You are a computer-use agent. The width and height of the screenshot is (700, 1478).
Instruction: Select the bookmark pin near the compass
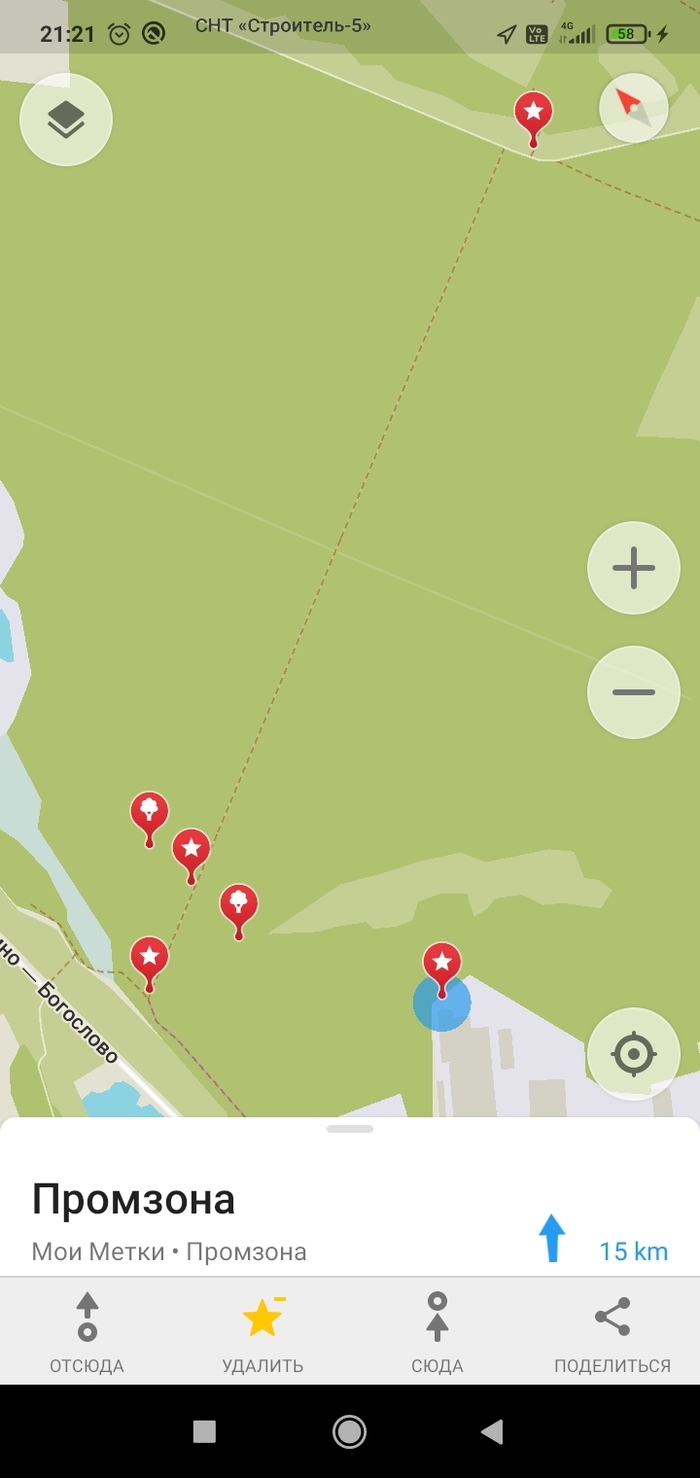click(533, 112)
